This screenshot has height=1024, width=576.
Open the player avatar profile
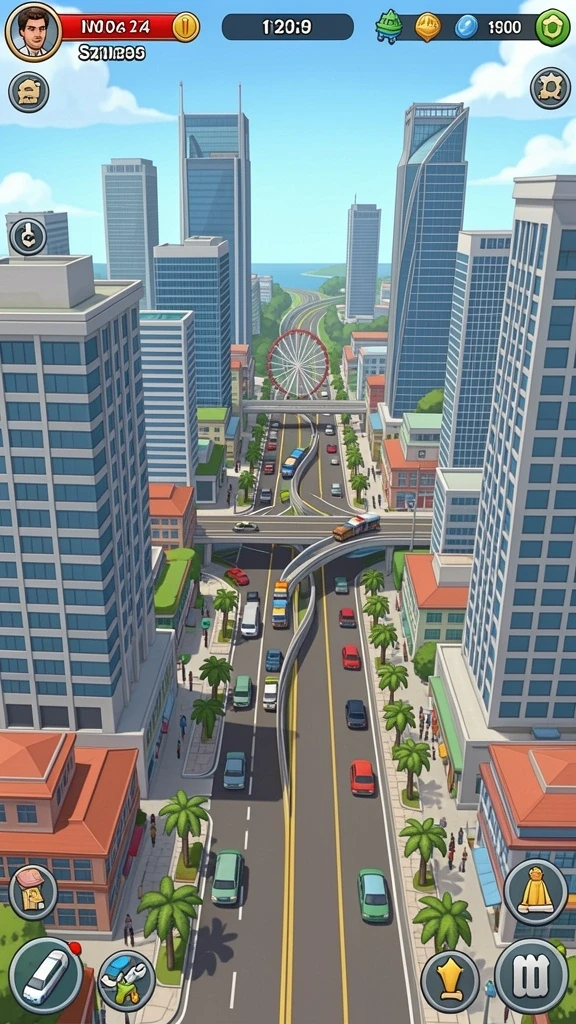tap(33, 30)
